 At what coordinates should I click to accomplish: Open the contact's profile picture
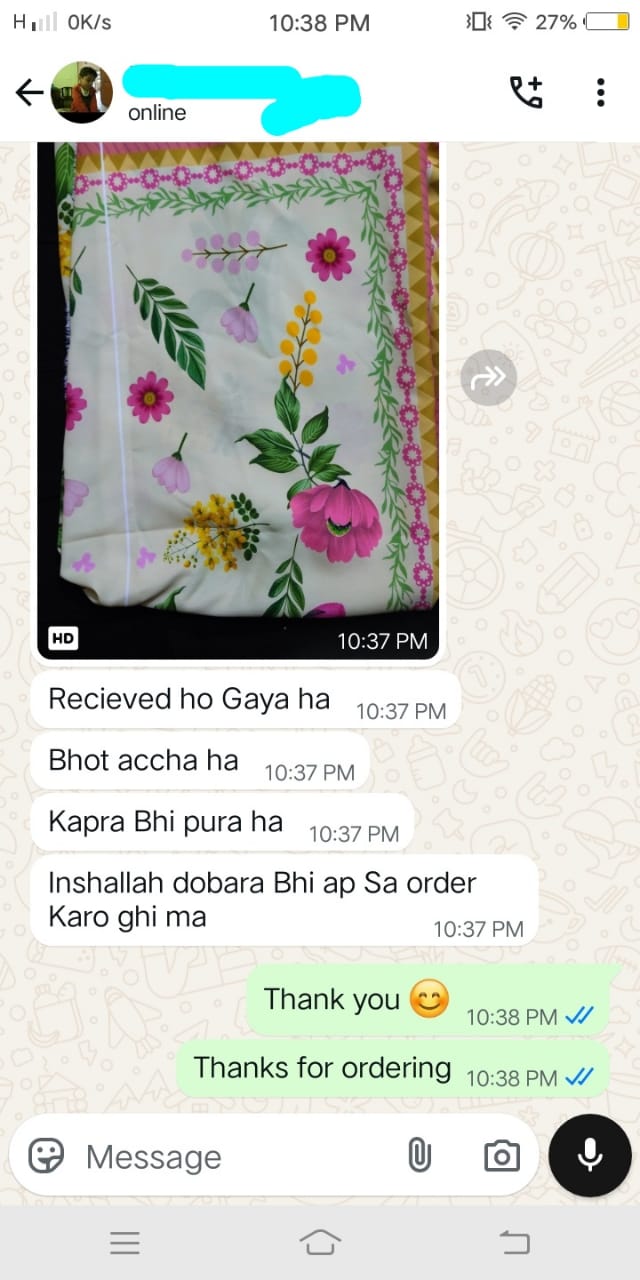point(81,92)
